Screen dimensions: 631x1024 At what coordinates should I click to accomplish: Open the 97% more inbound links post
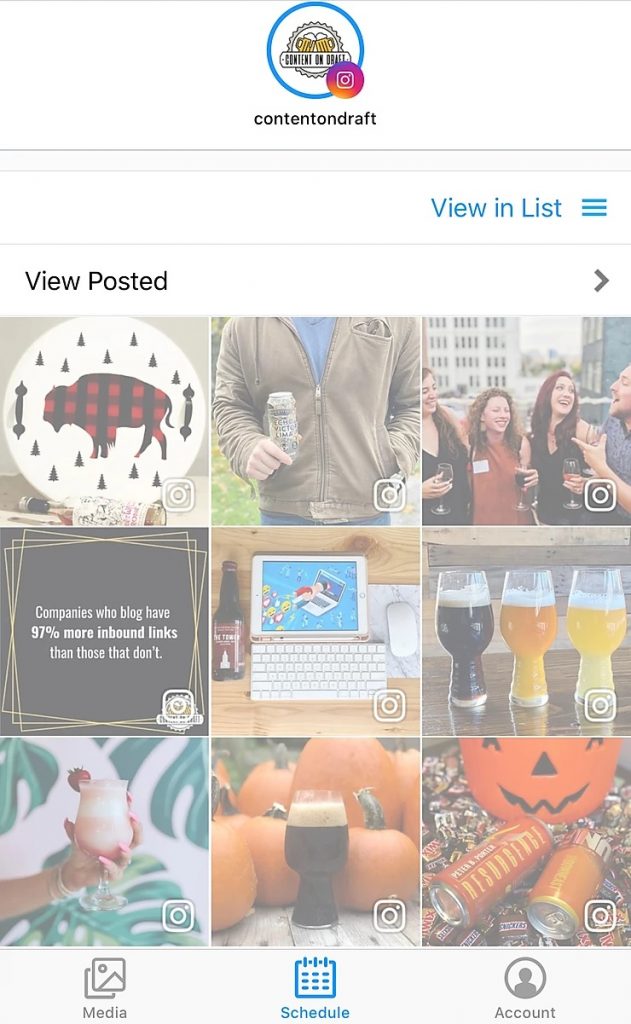click(104, 632)
